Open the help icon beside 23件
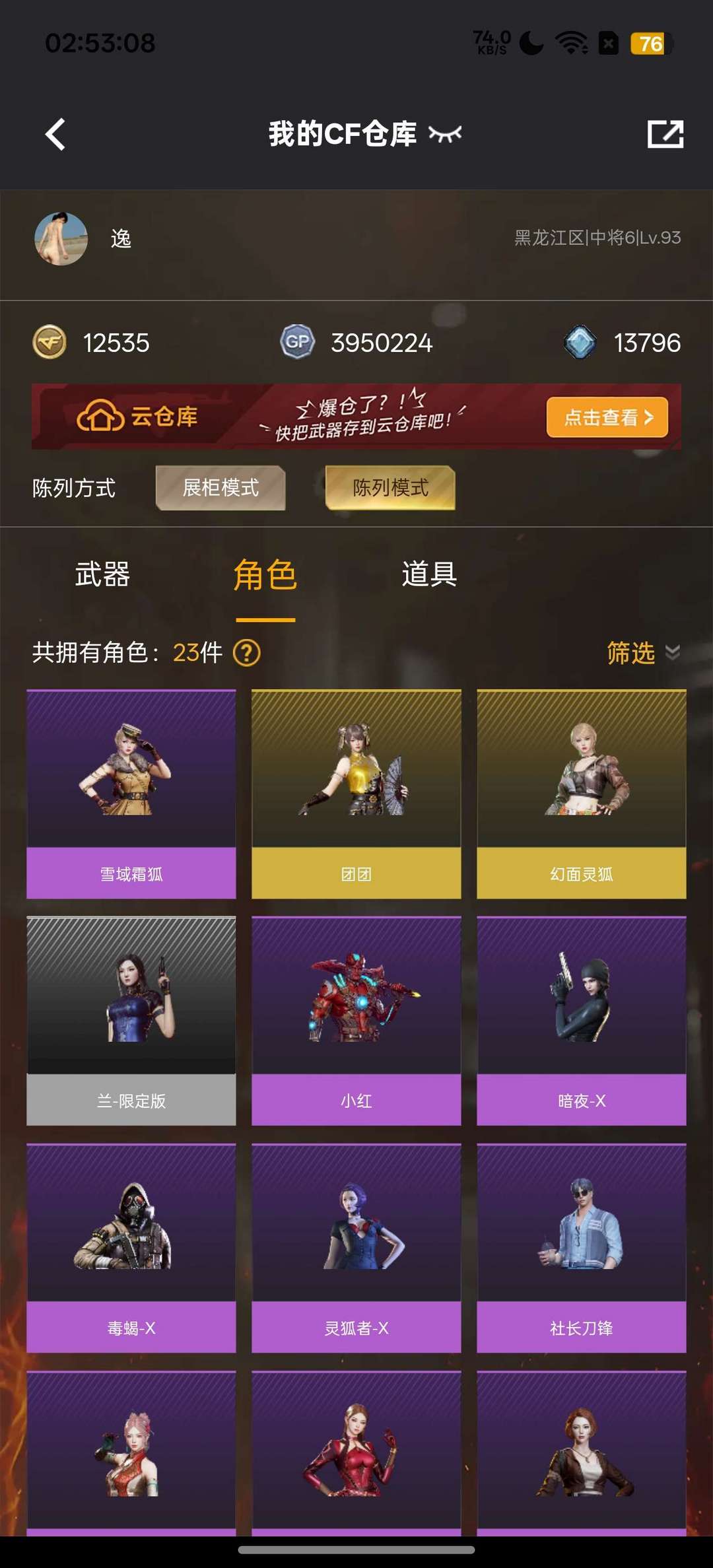713x1568 pixels. tap(247, 653)
